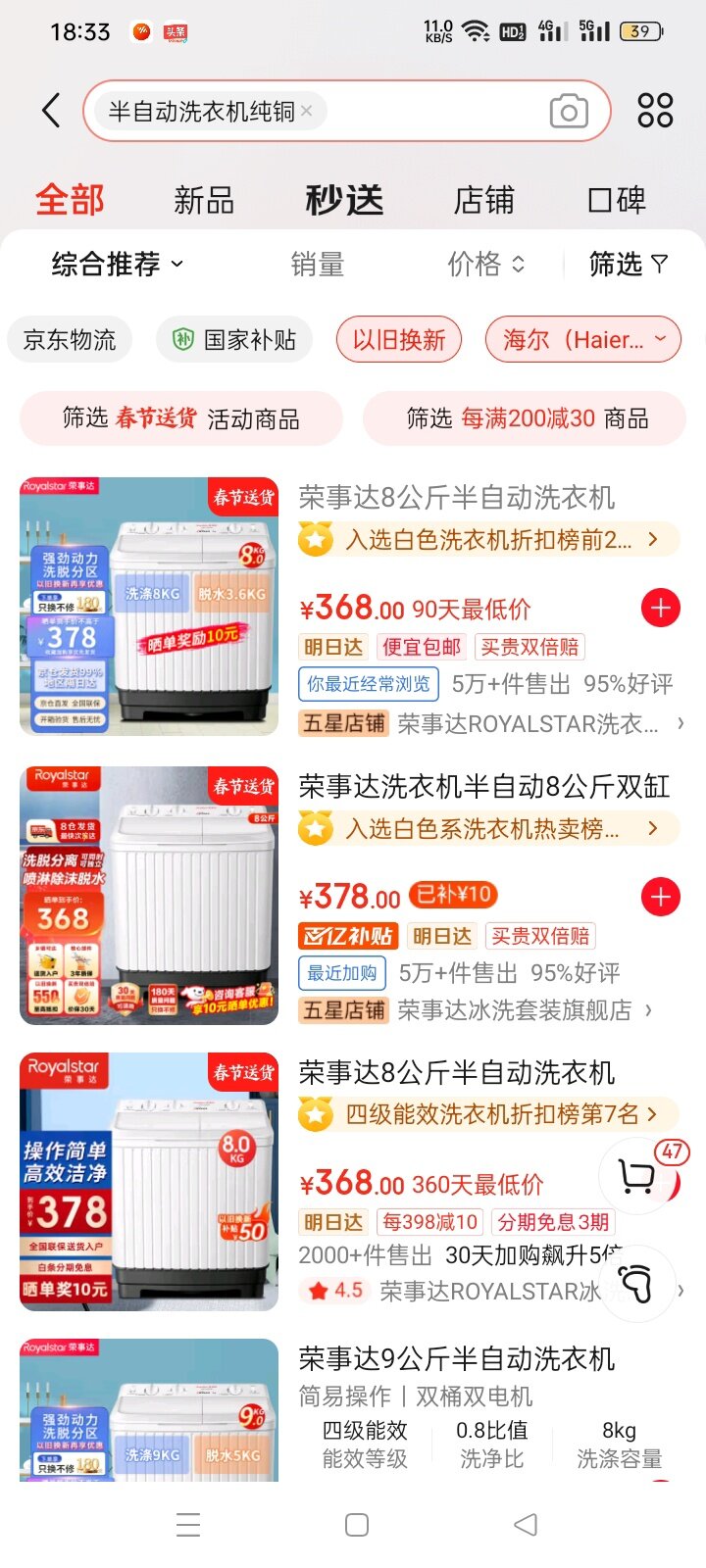Filter by 每满200减30 商品
706x1568 pixels.
click(x=527, y=418)
